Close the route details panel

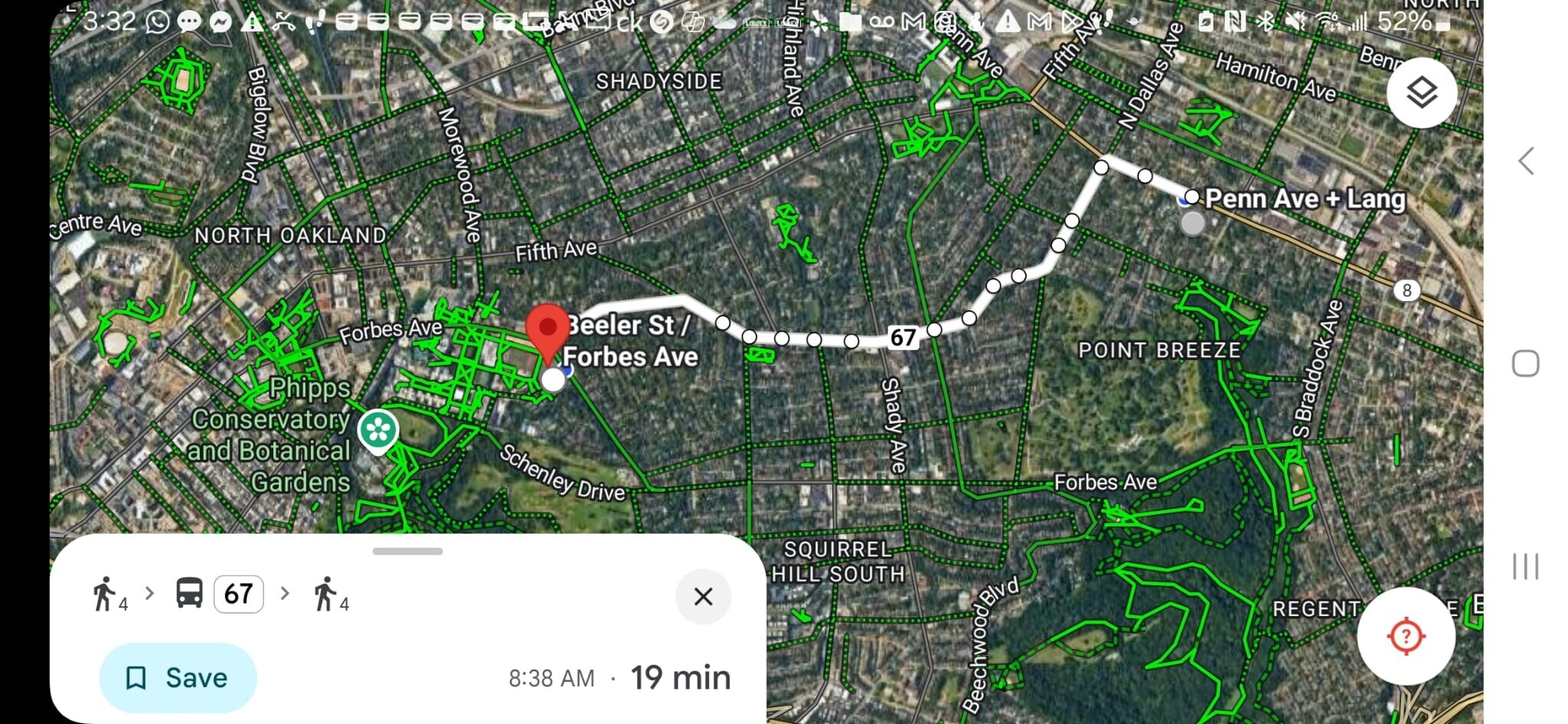point(703,597)
